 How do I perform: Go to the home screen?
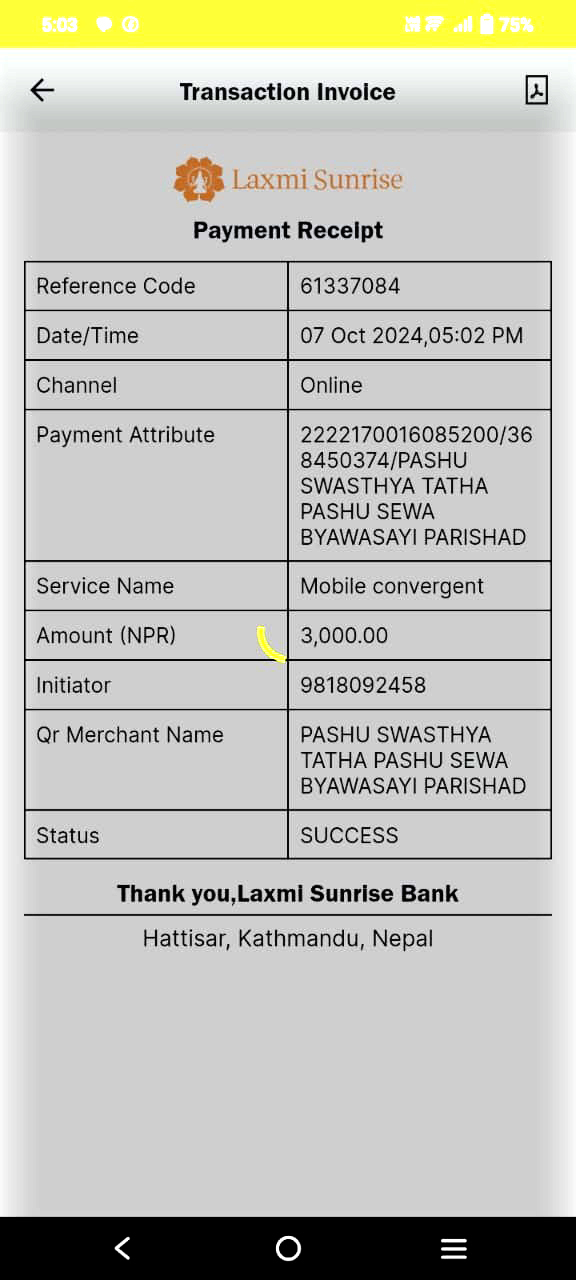tap(288, 1248)
